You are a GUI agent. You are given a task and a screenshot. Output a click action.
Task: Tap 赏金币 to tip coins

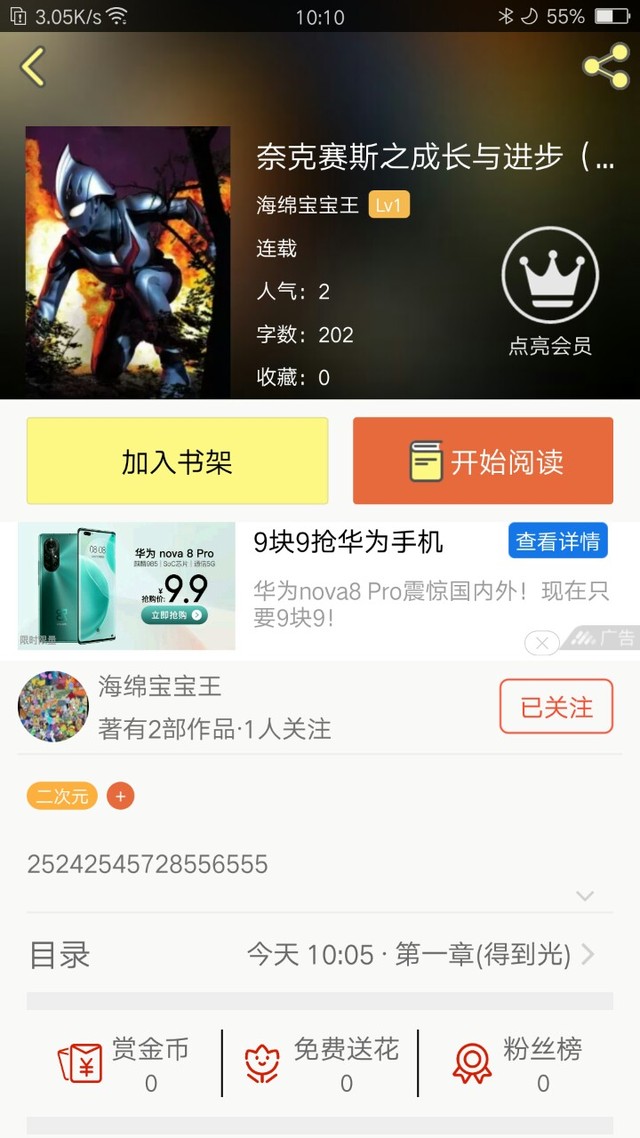click(x=124, y=1063)
